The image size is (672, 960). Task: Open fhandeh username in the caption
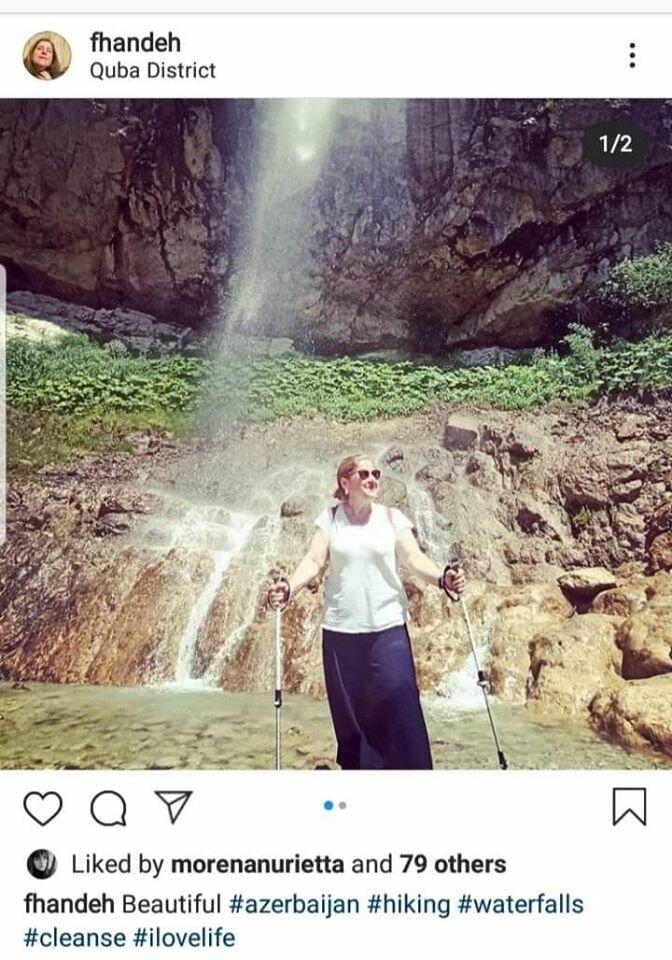pyautogui.click(x=69, y=905)
